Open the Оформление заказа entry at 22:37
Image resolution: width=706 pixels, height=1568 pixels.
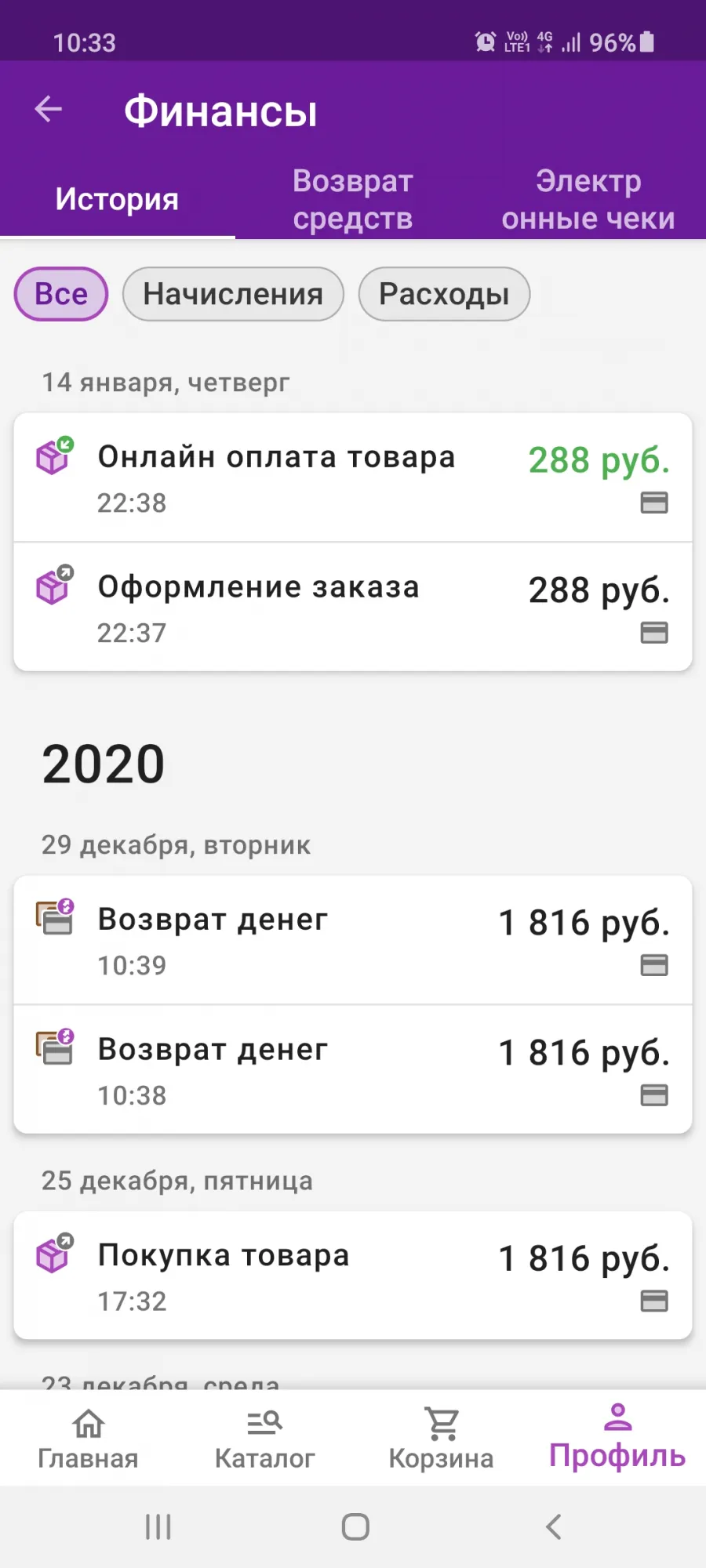[x=353, y=607]
